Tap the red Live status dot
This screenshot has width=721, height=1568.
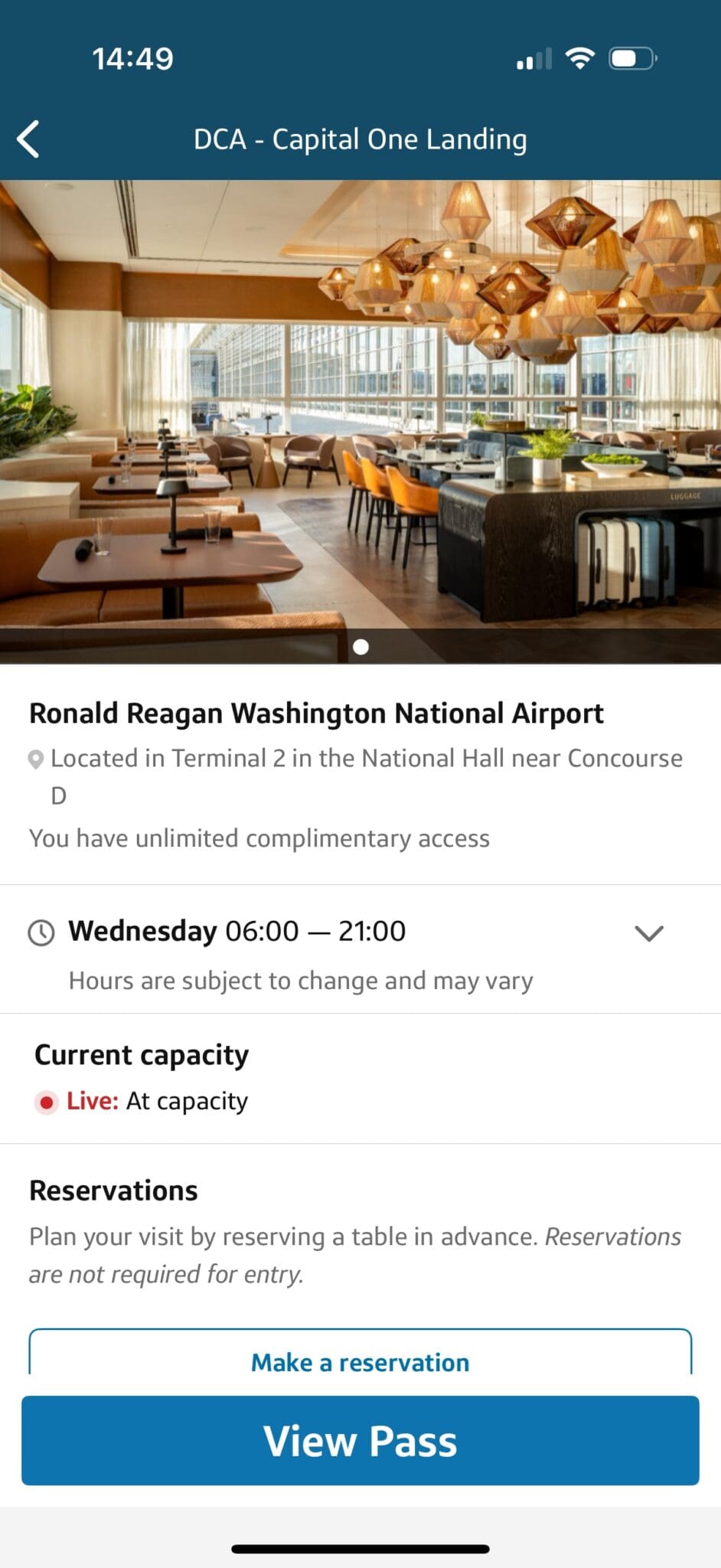point(47,1101)
